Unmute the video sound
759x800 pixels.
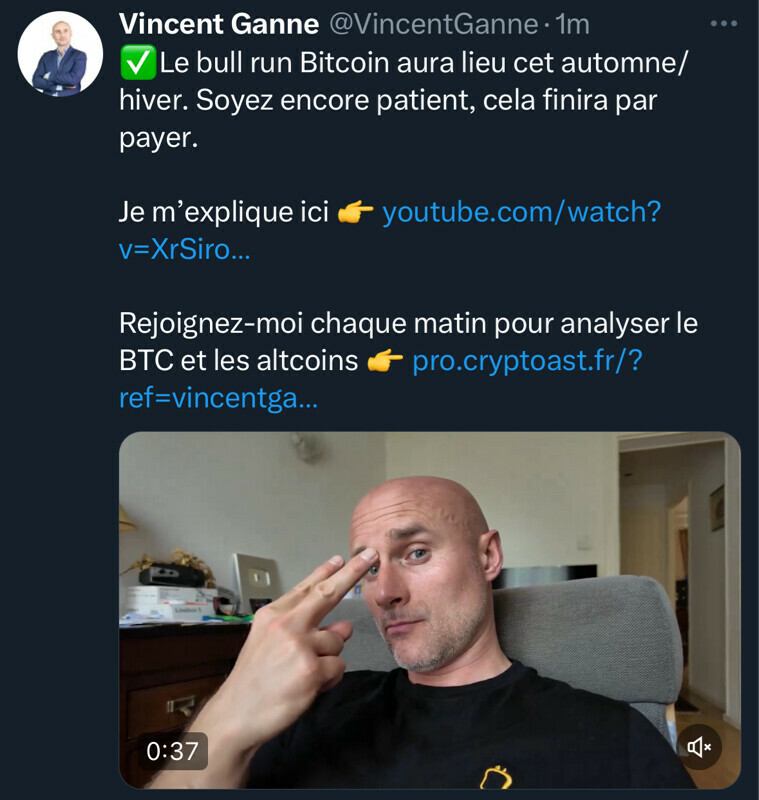tap(699, 746)
